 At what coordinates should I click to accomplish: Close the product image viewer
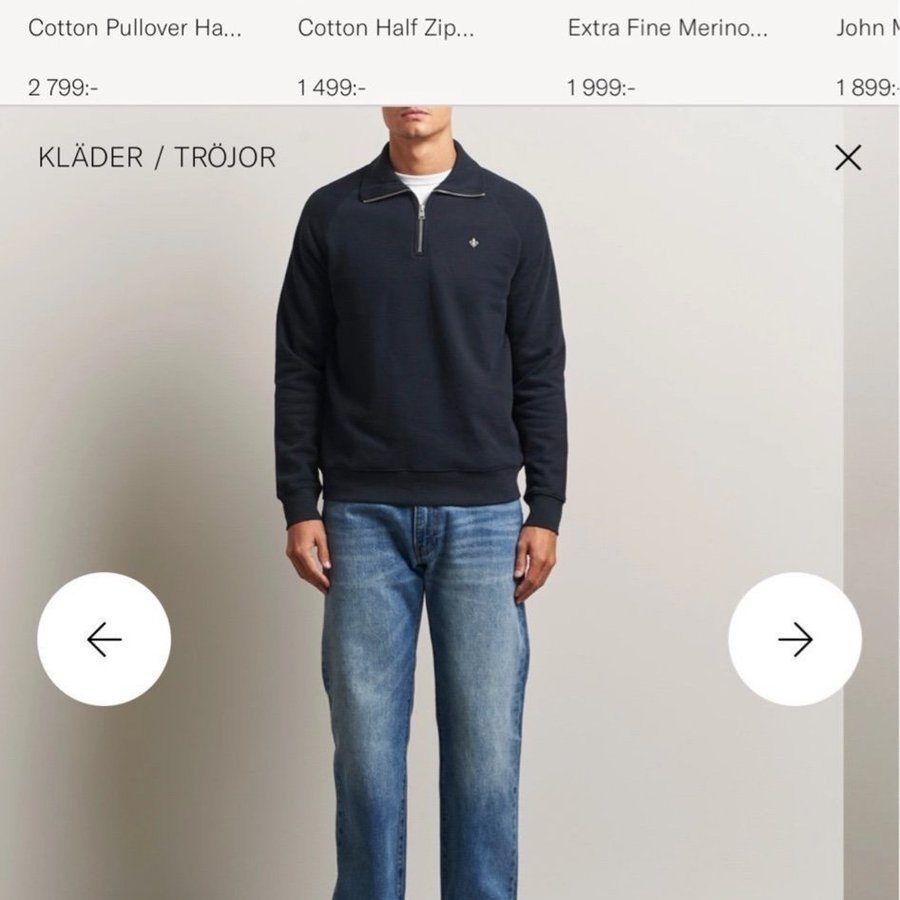848,157
